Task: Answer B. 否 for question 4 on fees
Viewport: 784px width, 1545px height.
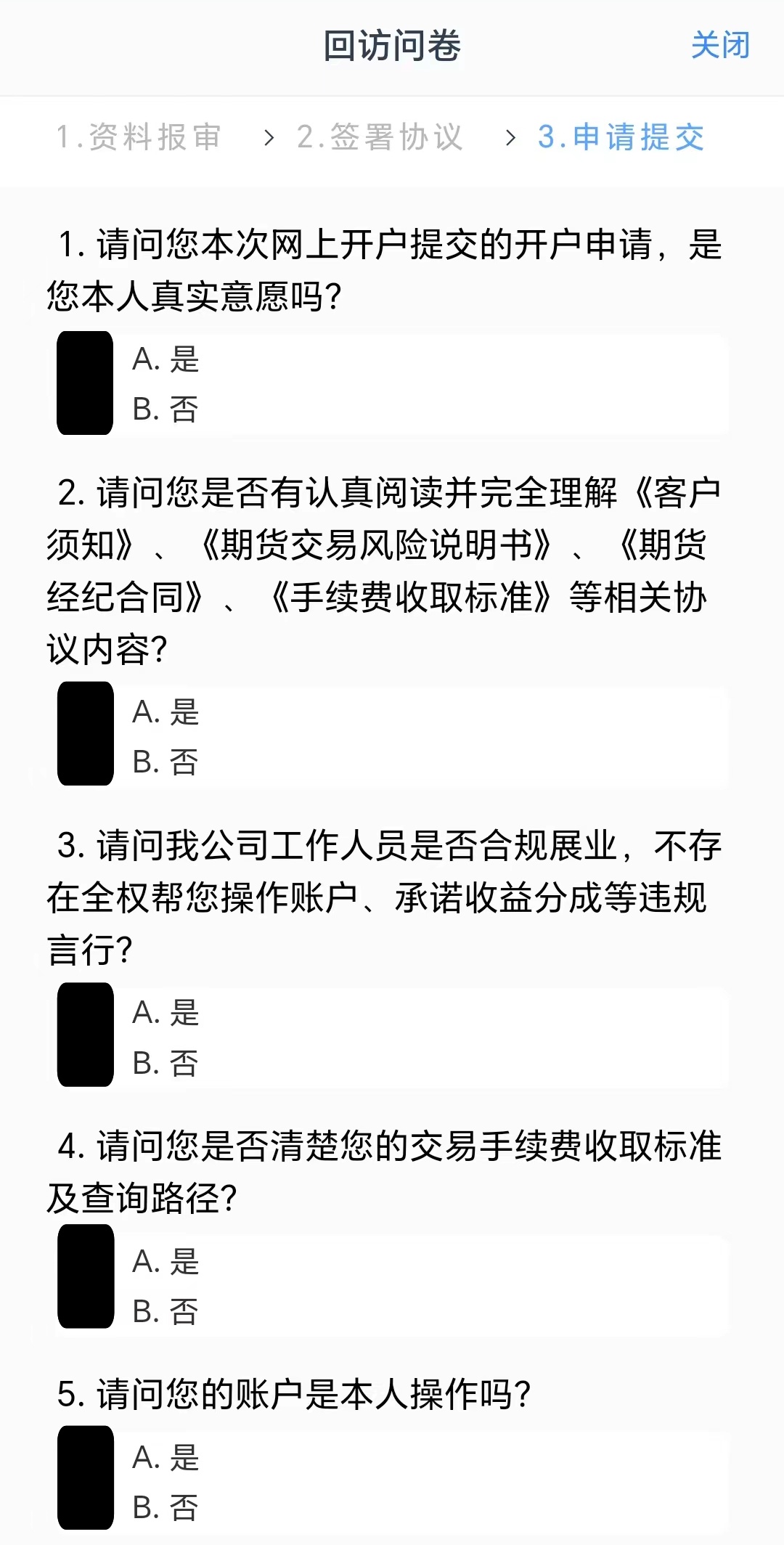Action: coord(166,1312)
